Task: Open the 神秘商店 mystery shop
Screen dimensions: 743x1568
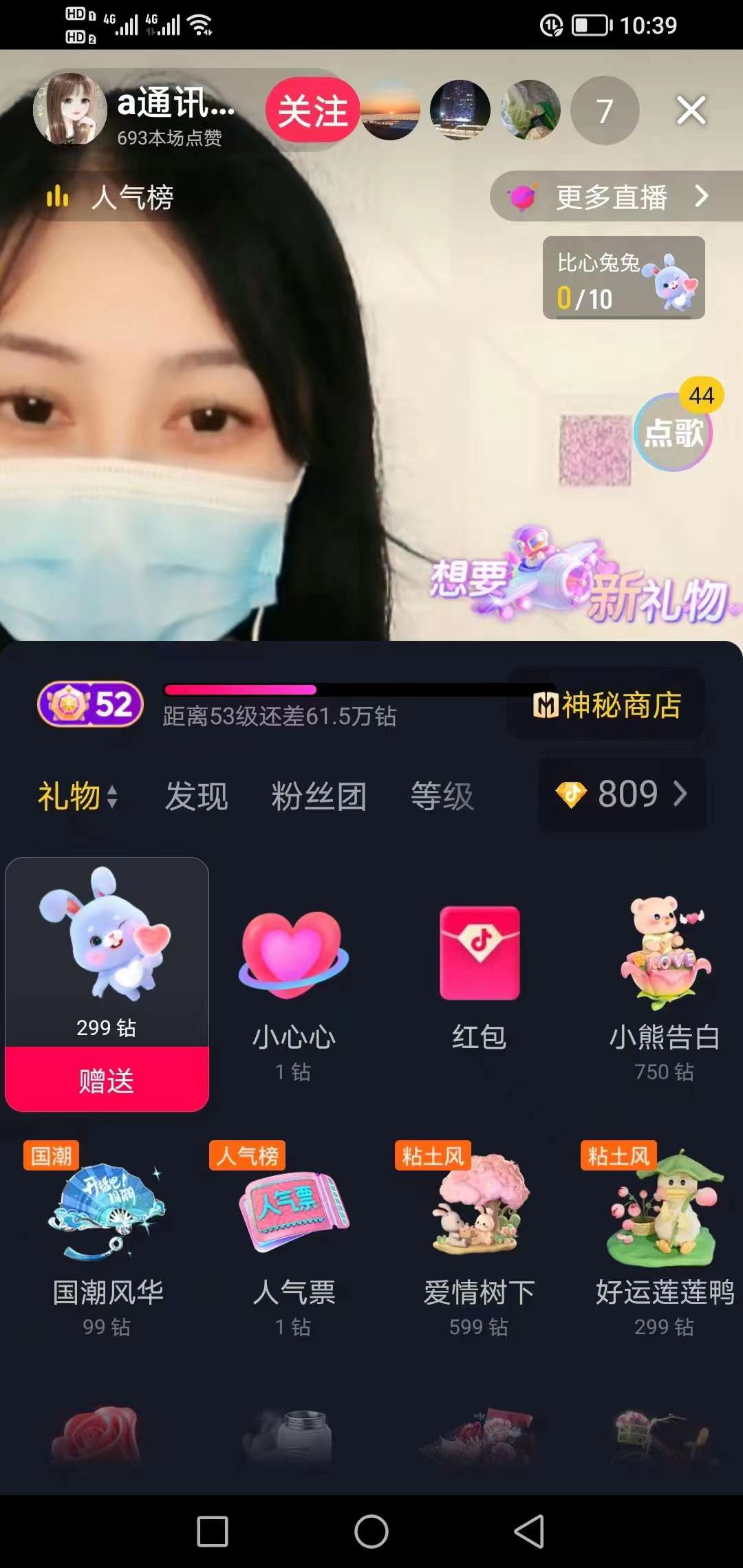Action: click(607, 705)
